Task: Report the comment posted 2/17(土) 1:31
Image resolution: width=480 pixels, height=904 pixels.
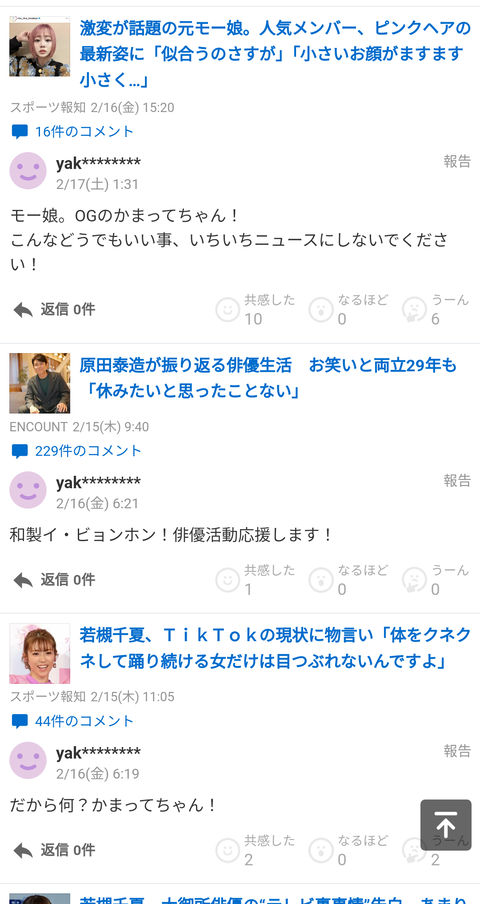Action: point(457,161)
